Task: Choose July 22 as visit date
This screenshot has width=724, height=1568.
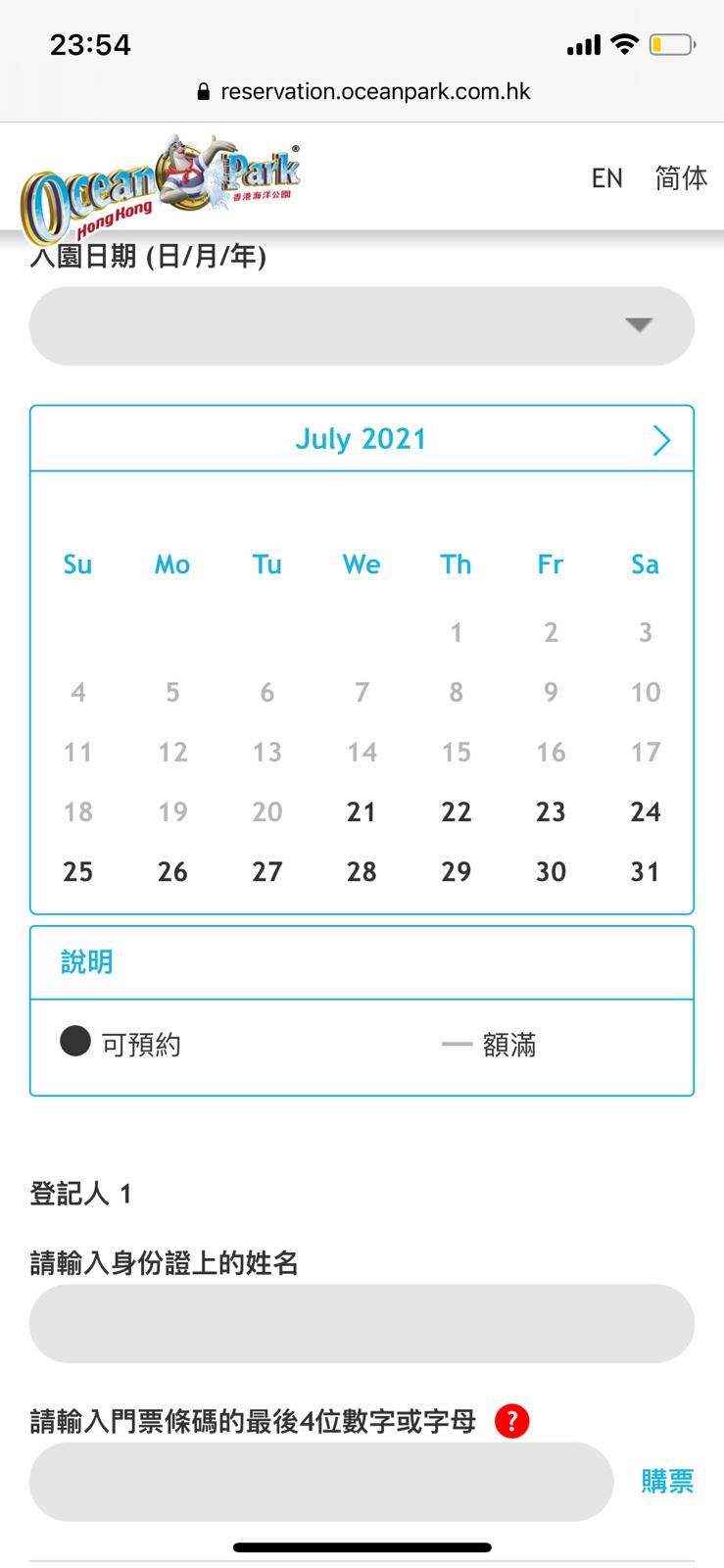Action: [456, 811]
